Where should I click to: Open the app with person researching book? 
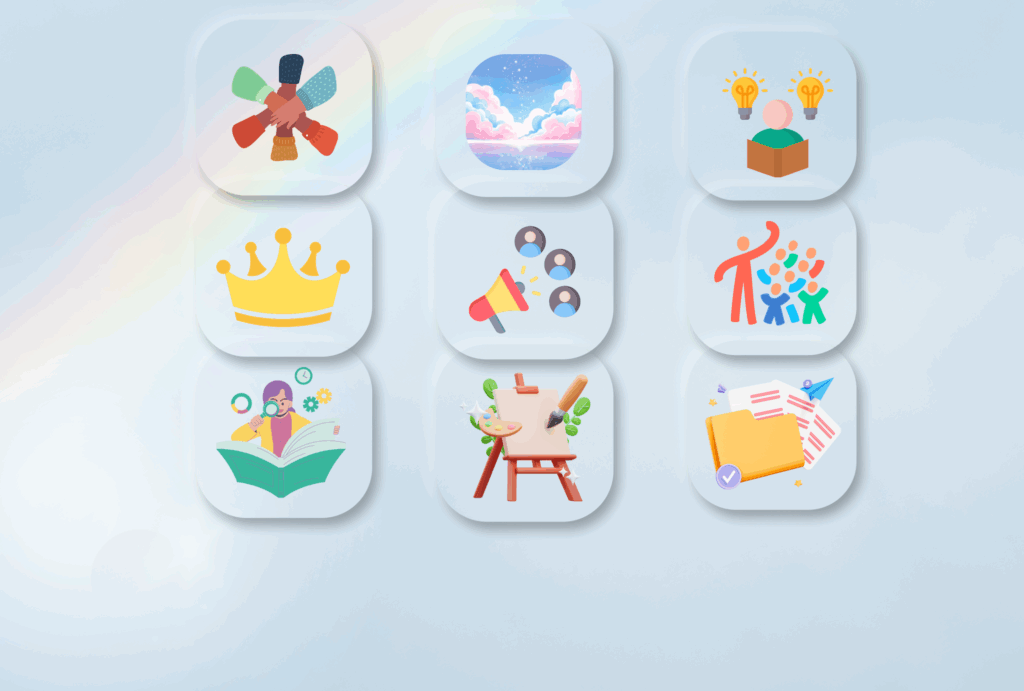click(x=284, y=435)
